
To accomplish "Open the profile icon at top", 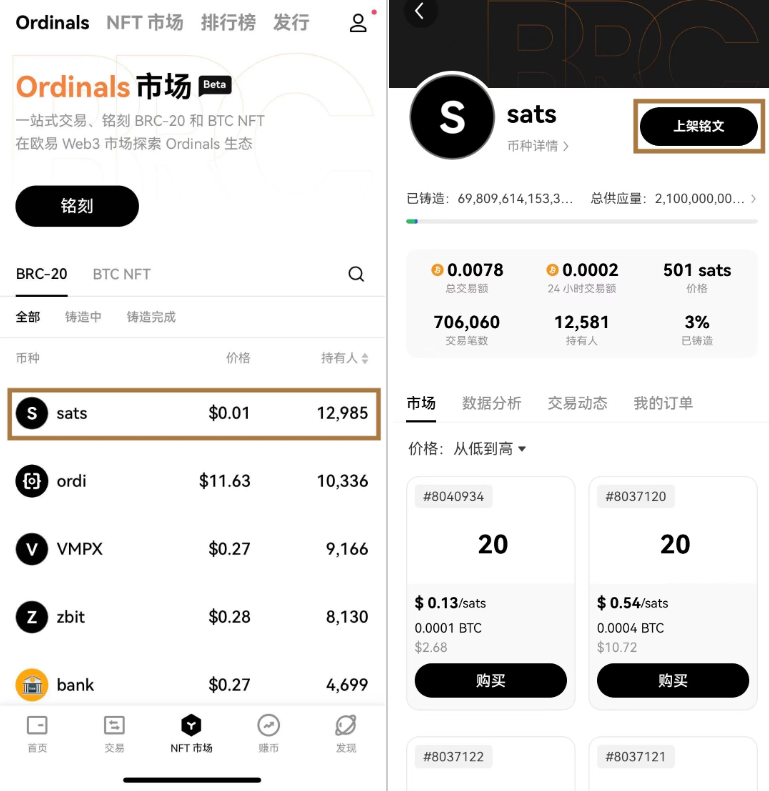I will 358,22.
